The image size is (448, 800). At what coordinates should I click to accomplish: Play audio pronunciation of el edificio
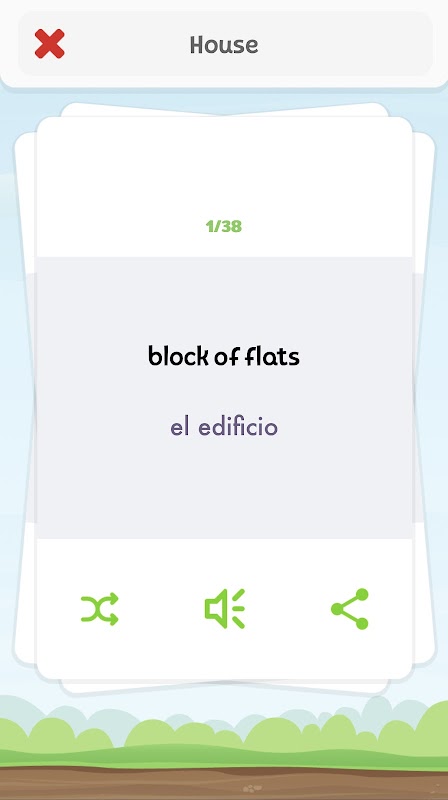(x=225, y=609)
